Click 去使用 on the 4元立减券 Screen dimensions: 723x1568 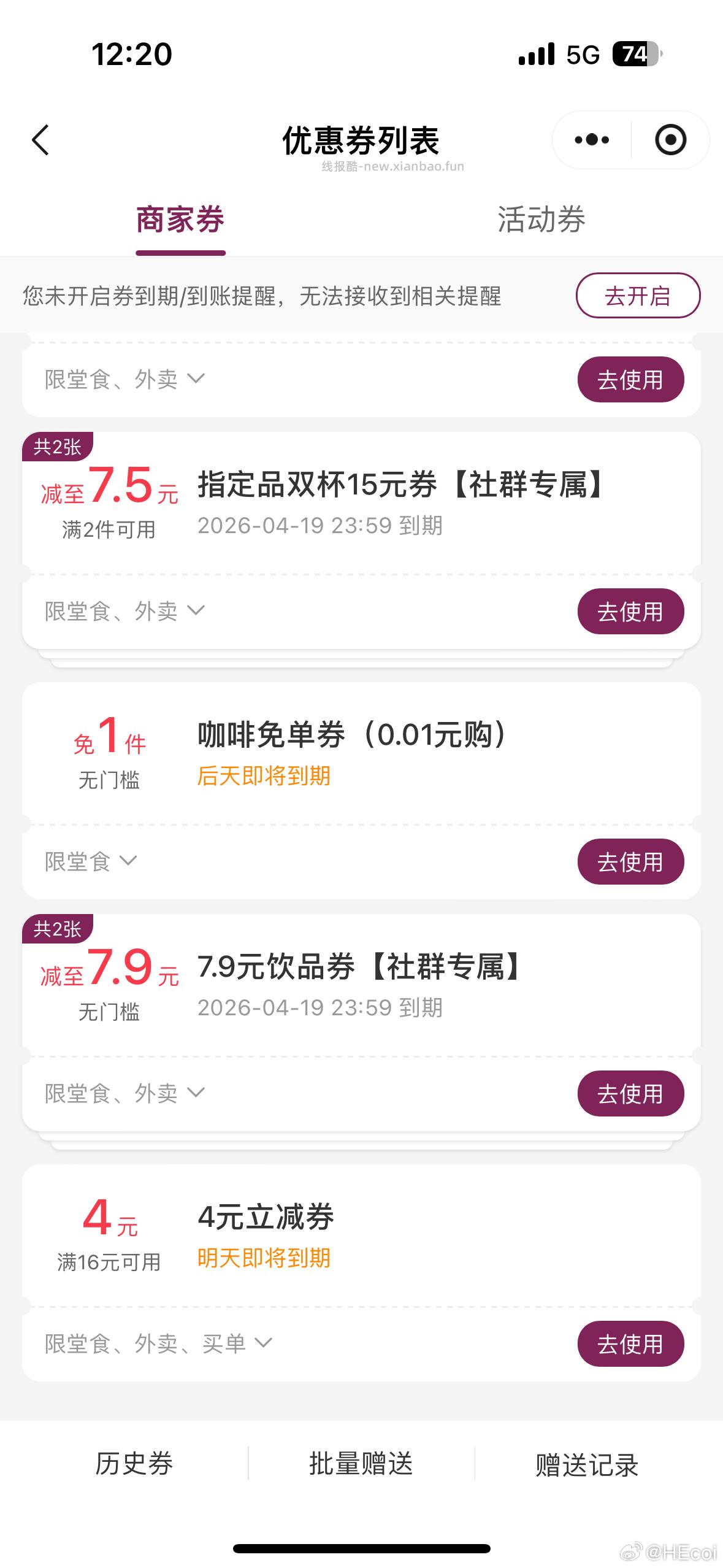coord(630,1343)
